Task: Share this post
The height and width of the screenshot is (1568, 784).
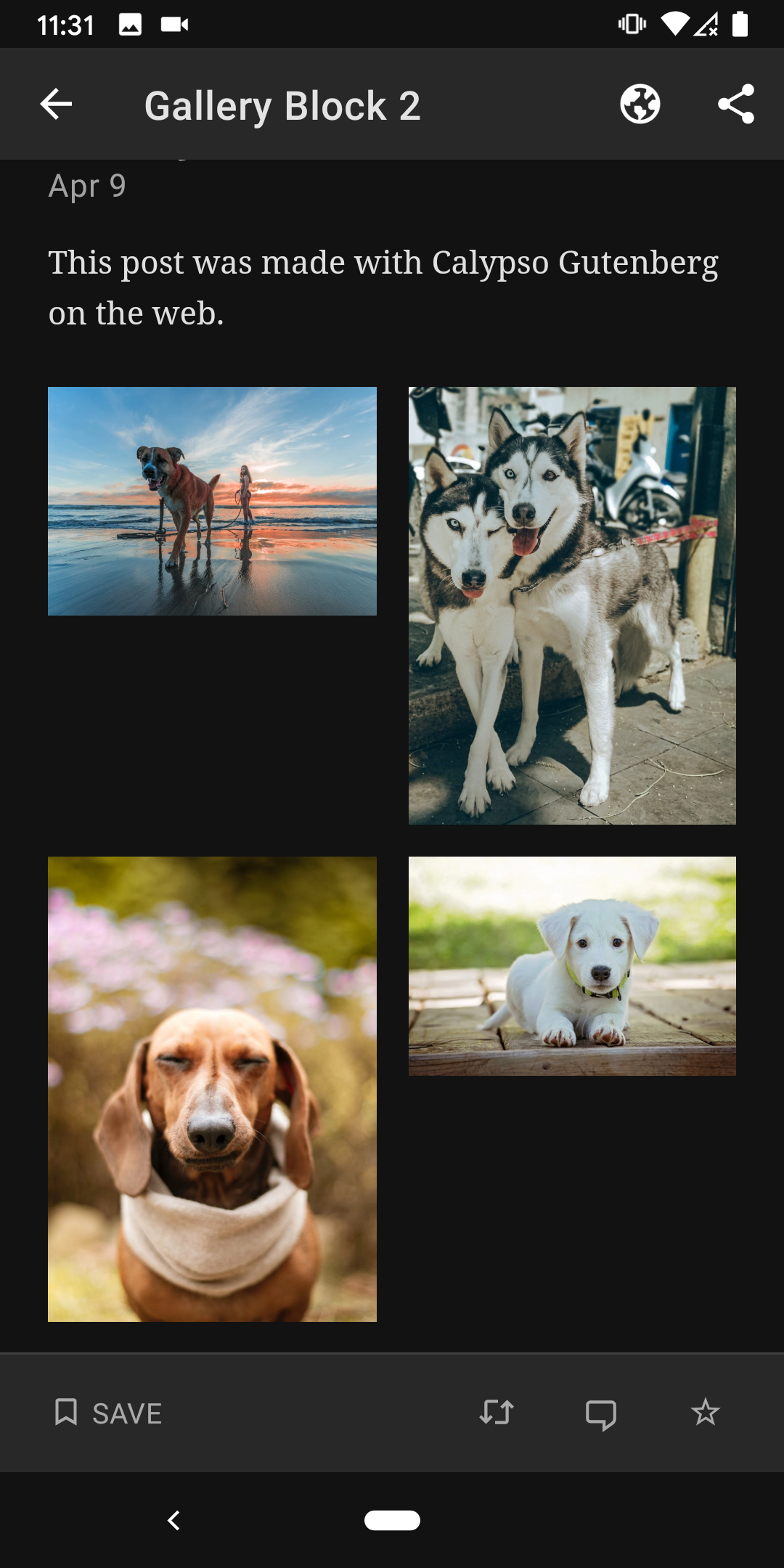Action: point(735,105)
